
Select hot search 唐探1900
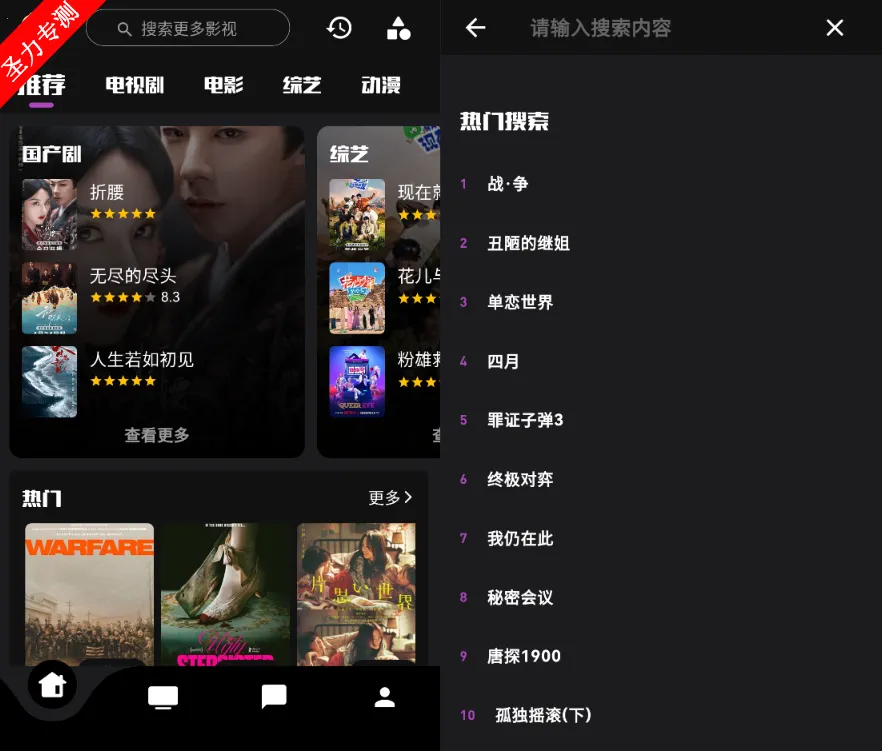pyautogui.click(x=524, y=656)
